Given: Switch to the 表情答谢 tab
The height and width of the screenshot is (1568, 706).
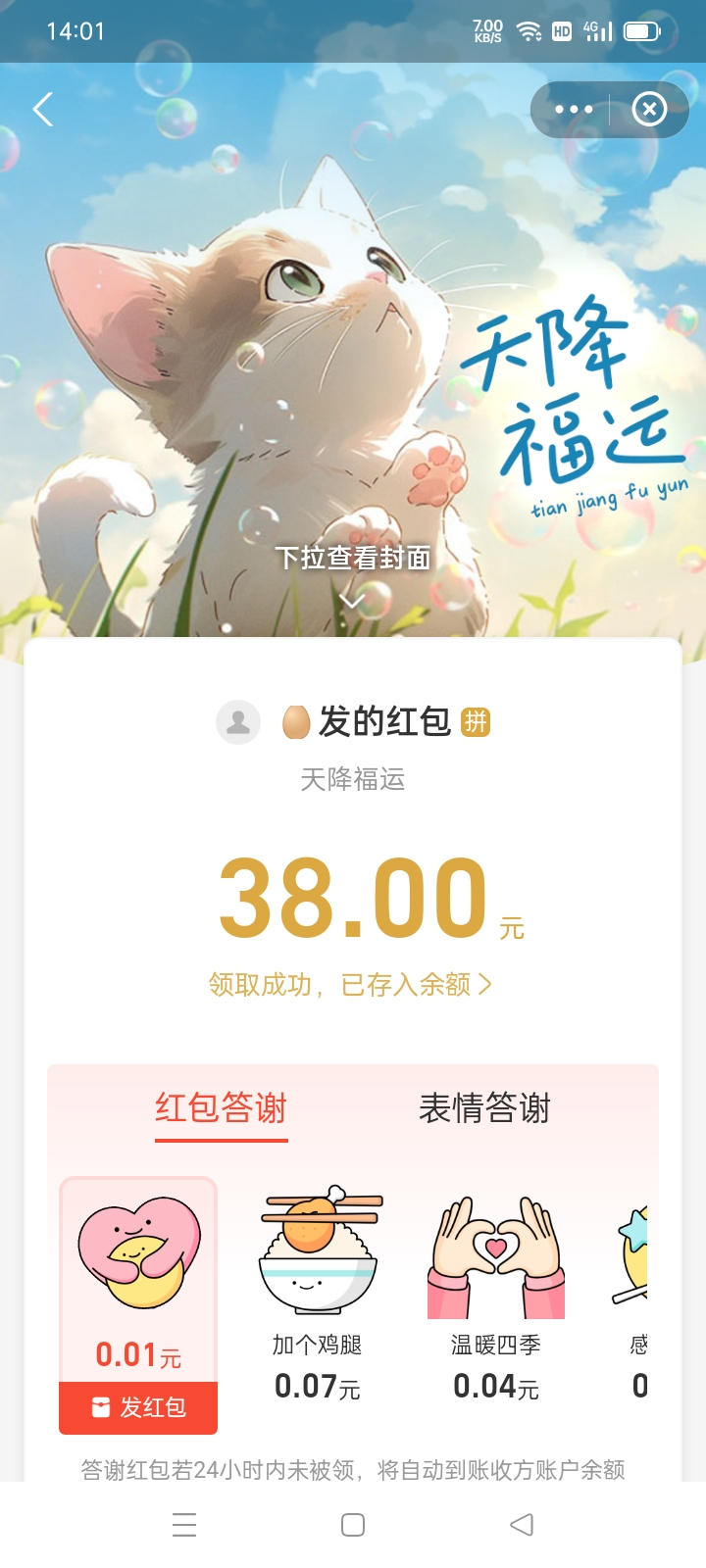Looking at the screenshot, I should (484, 1109).
